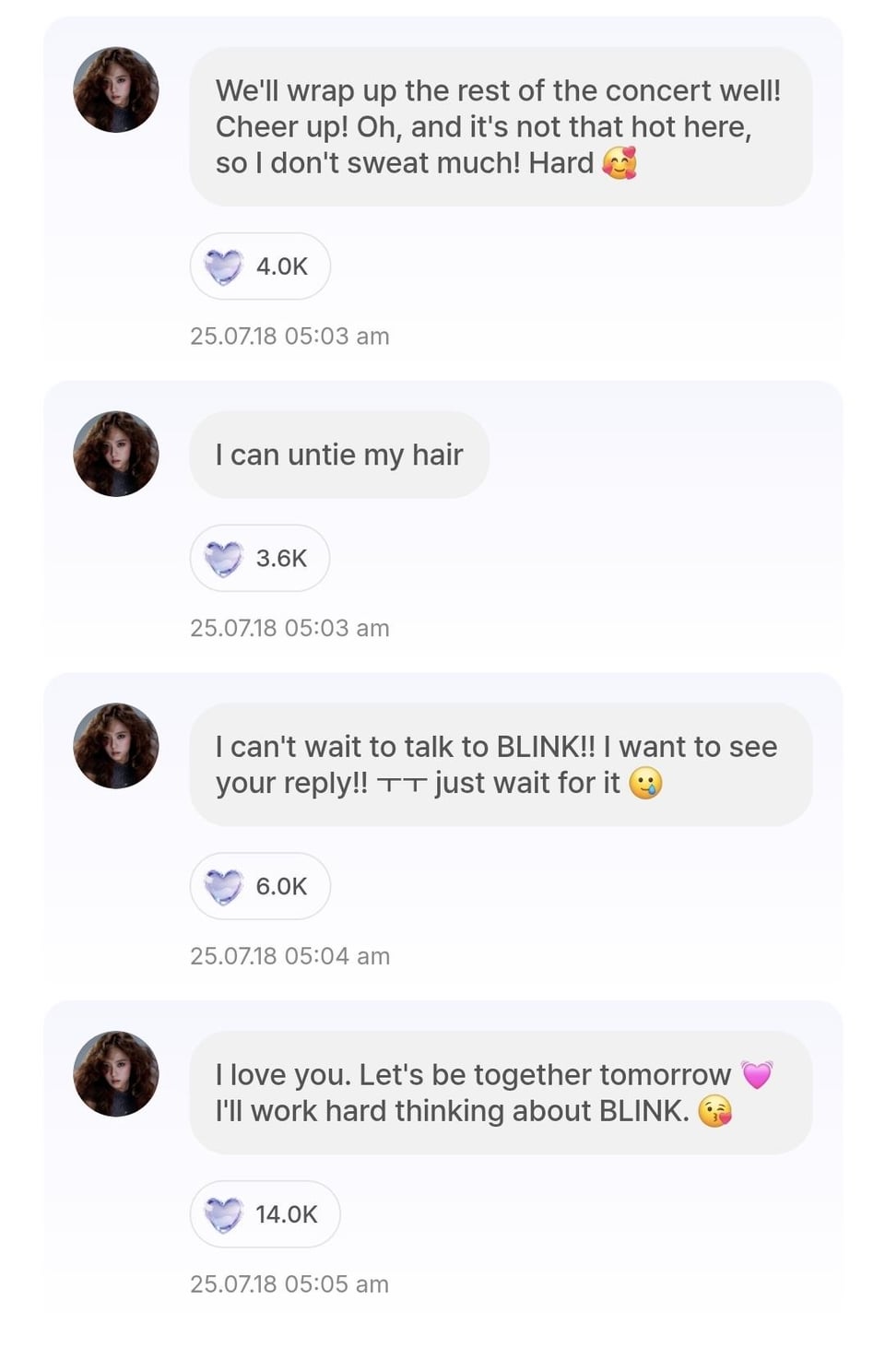
Task: Like the message with 4.0K hearts
Action: pyautogui.click(x=259, y=266)
